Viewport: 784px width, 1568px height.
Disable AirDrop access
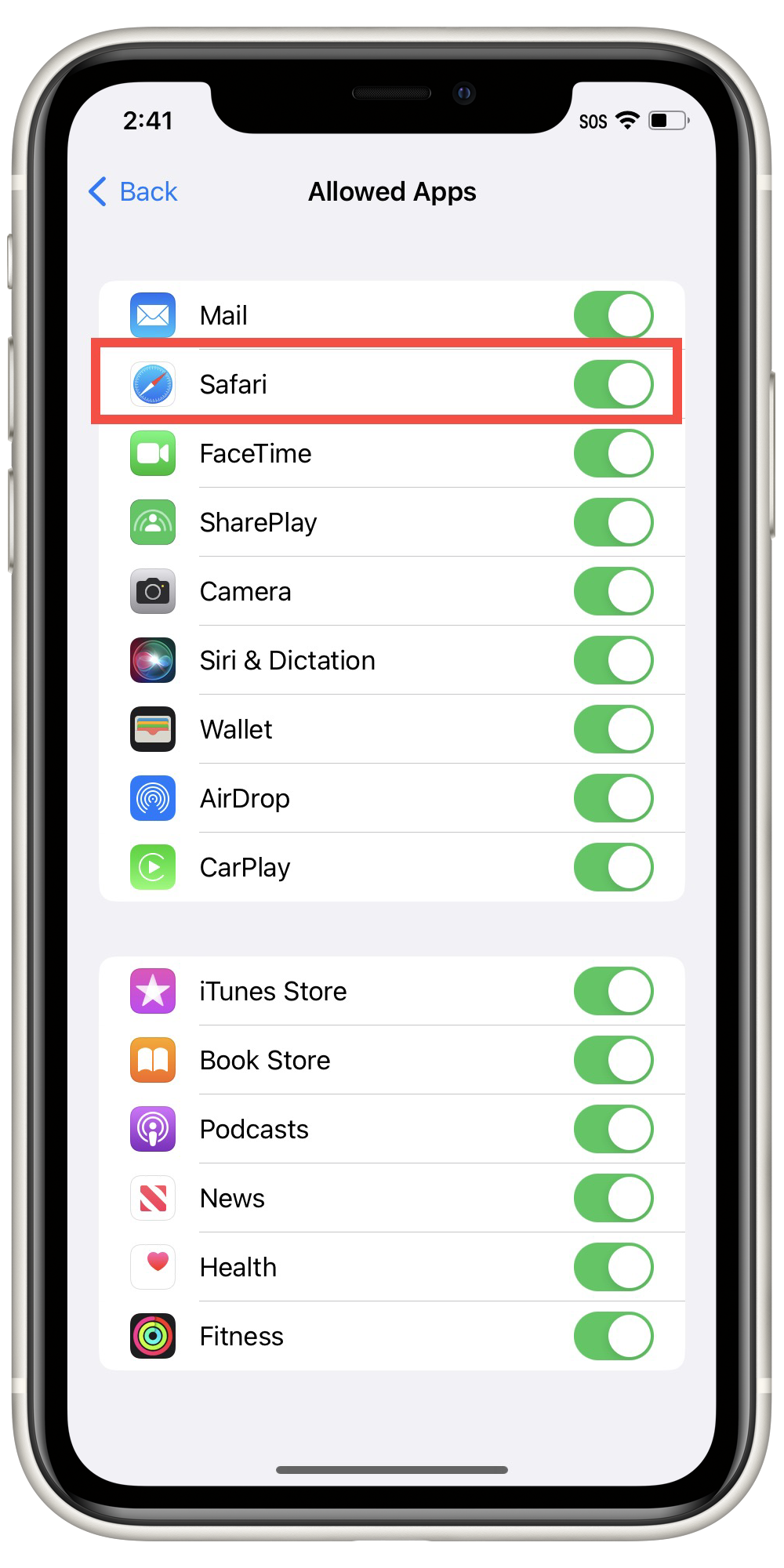(x=613, y=798)
